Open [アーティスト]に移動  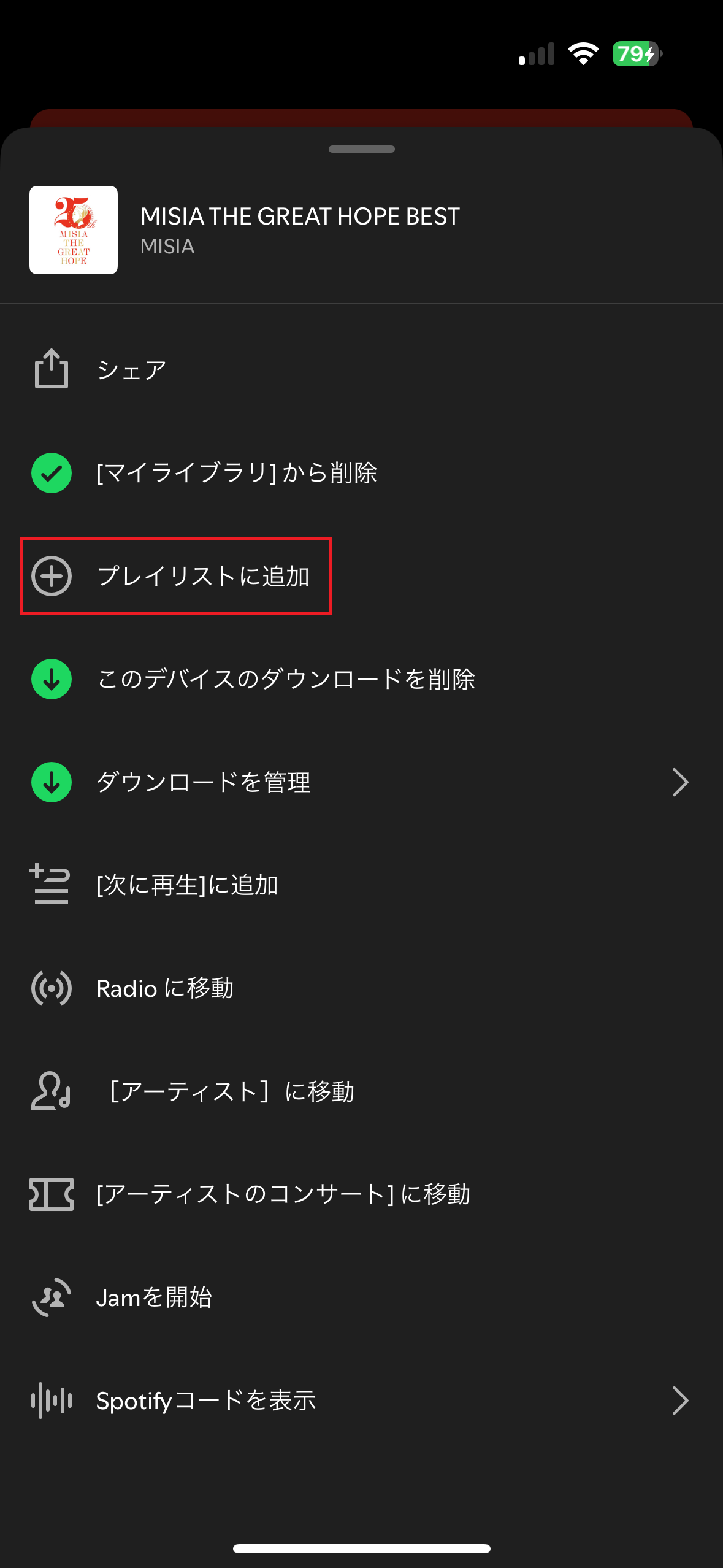pos(361,1091)
